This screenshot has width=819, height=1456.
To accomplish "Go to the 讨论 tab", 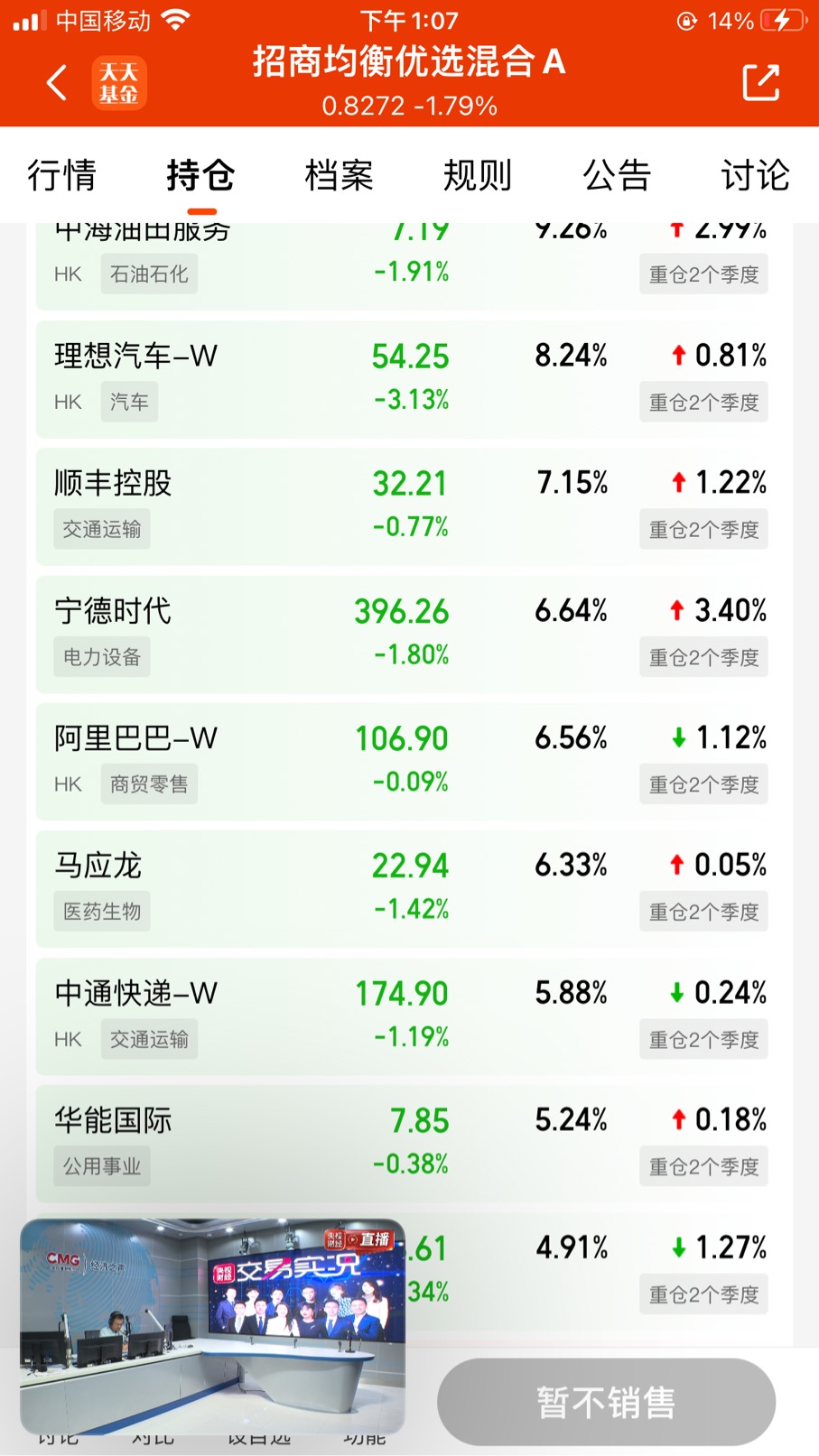I will tap(755, 175).
